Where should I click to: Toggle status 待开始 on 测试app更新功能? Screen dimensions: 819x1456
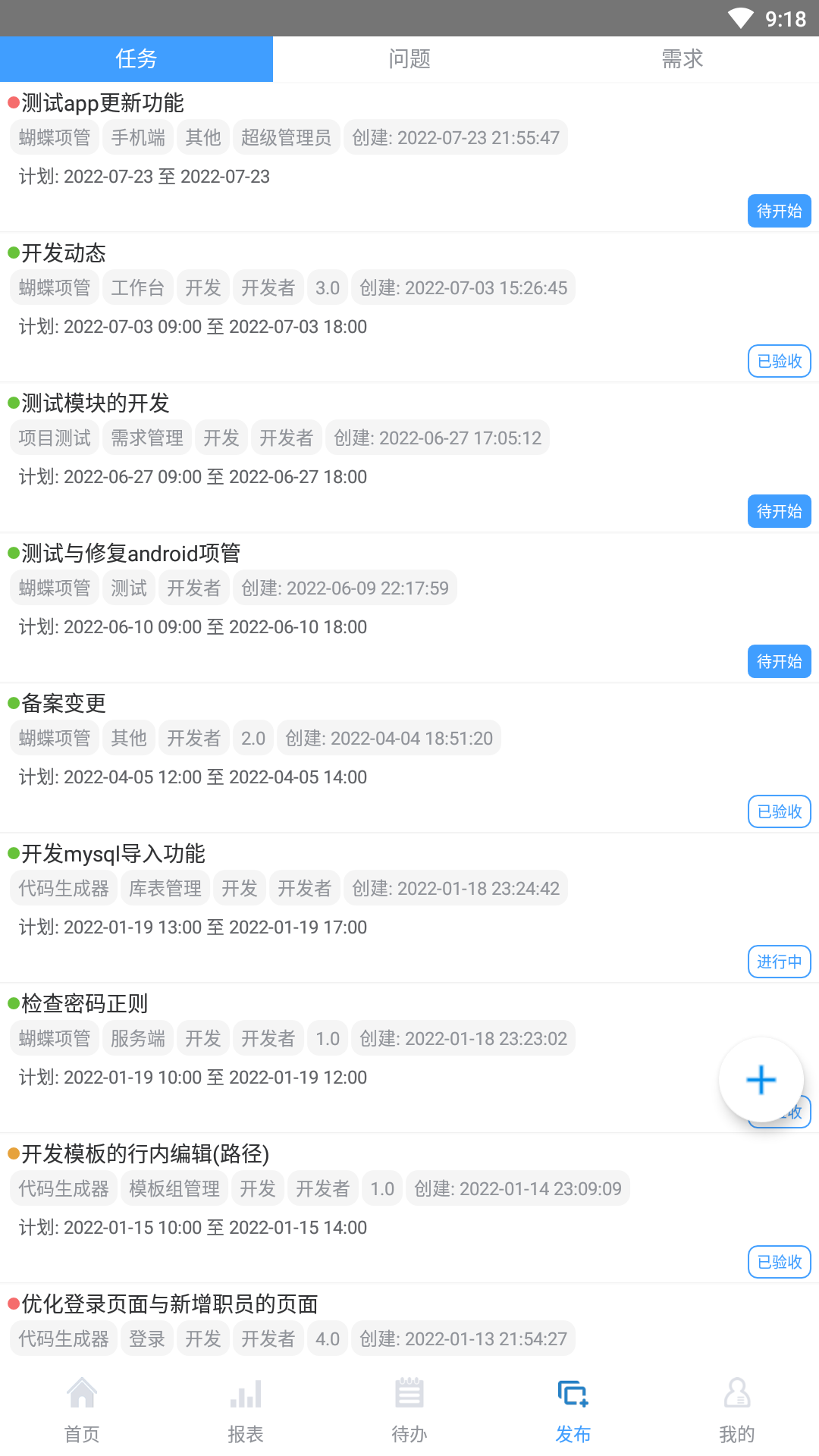tap(779, 211)
